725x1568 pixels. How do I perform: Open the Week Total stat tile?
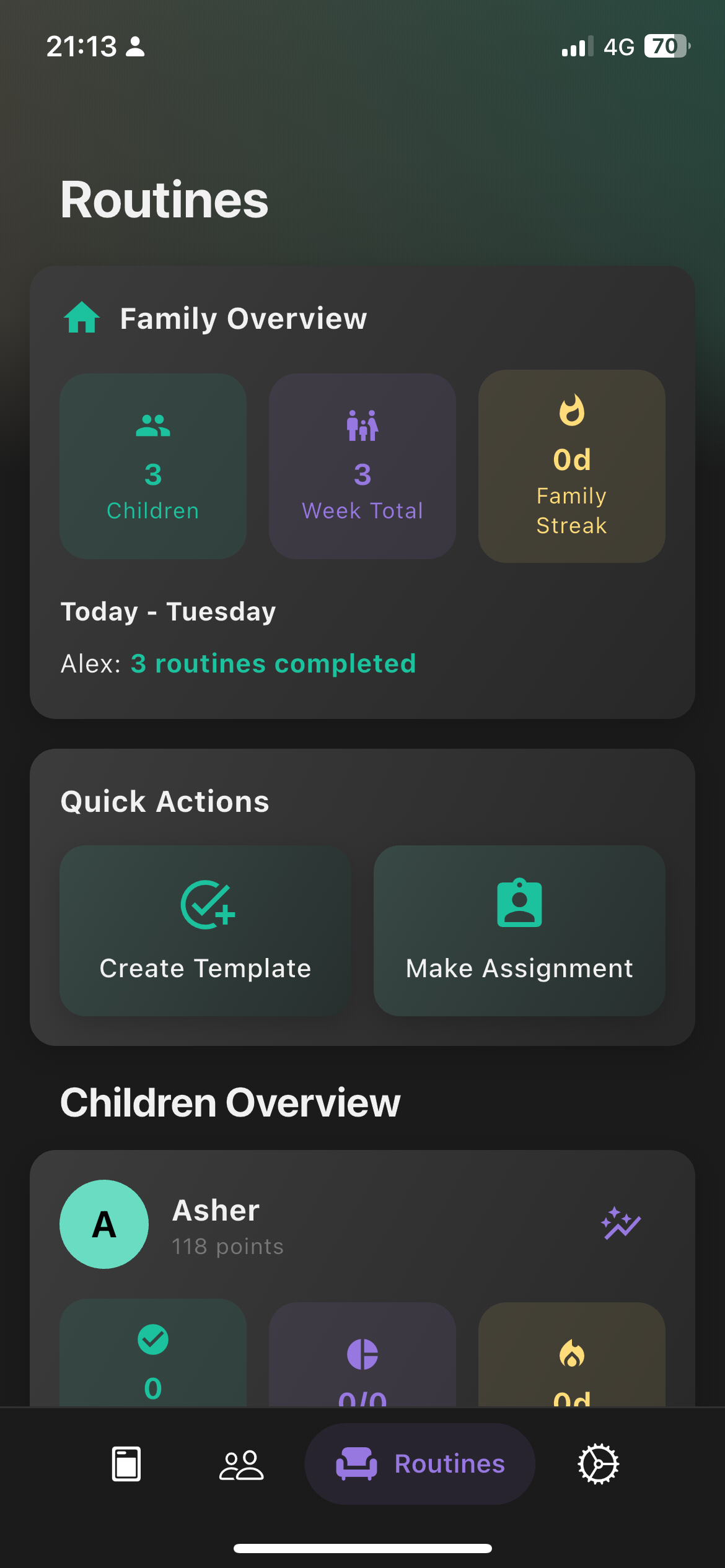(x=362, y=466)
